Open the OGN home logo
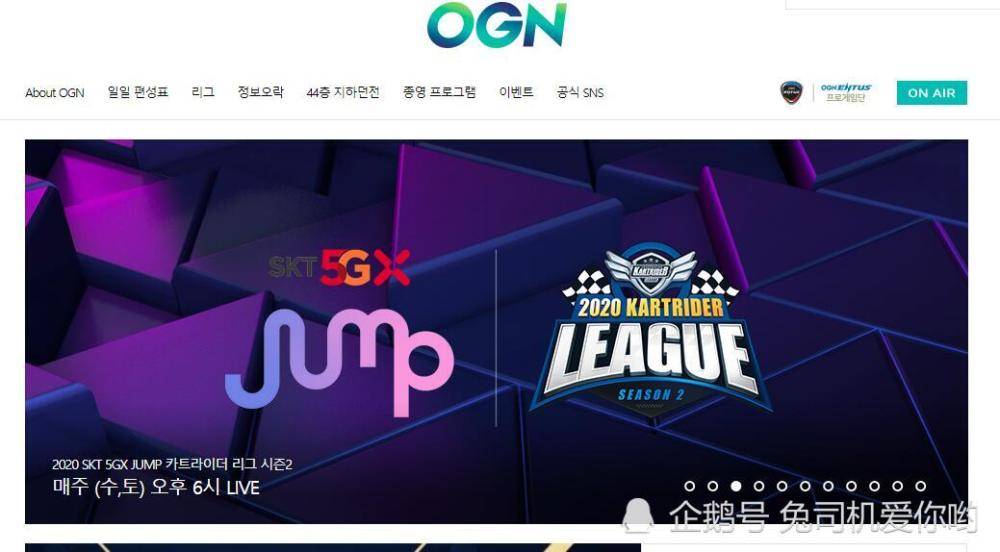Screen dimensions: 1000x552 point(496,26)
